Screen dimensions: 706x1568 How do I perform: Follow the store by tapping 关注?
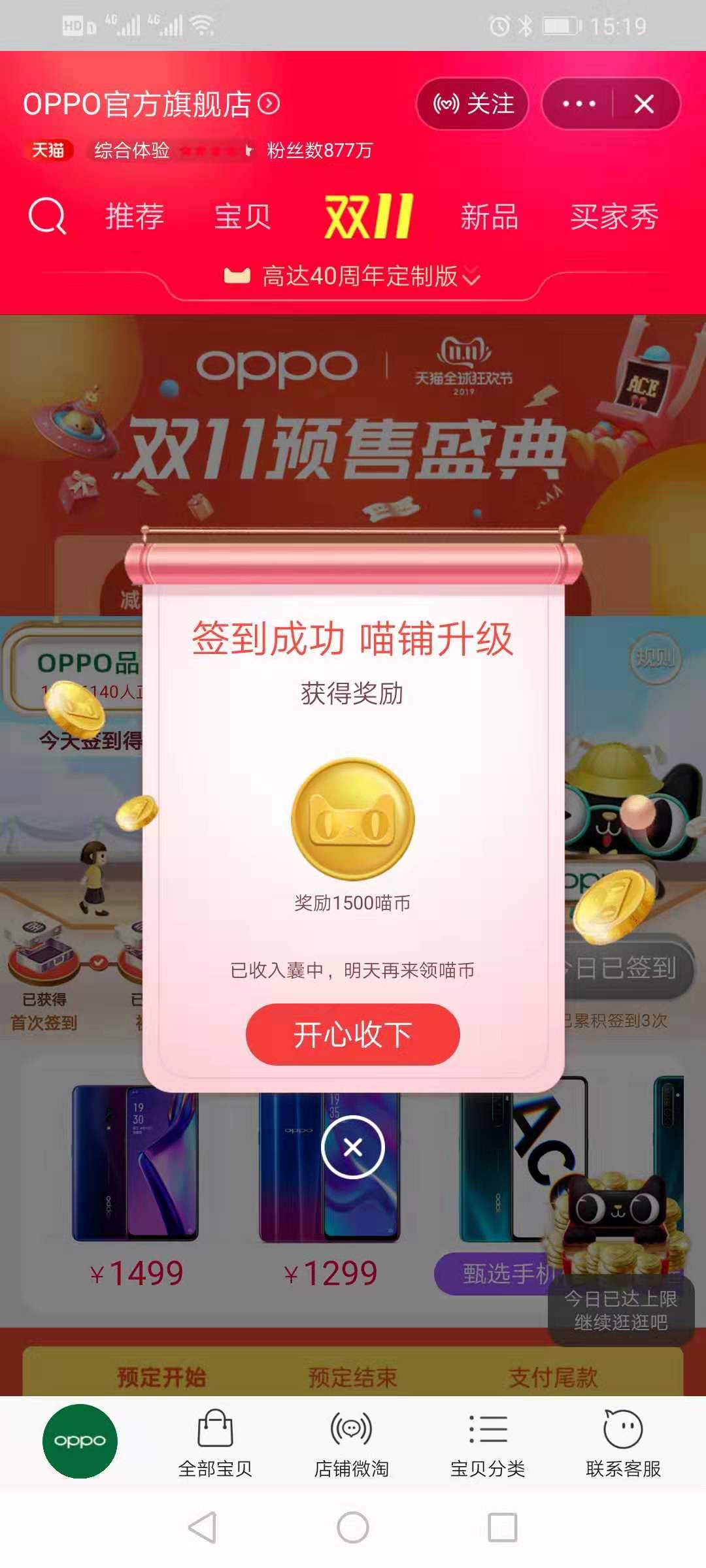click(472, 105)
